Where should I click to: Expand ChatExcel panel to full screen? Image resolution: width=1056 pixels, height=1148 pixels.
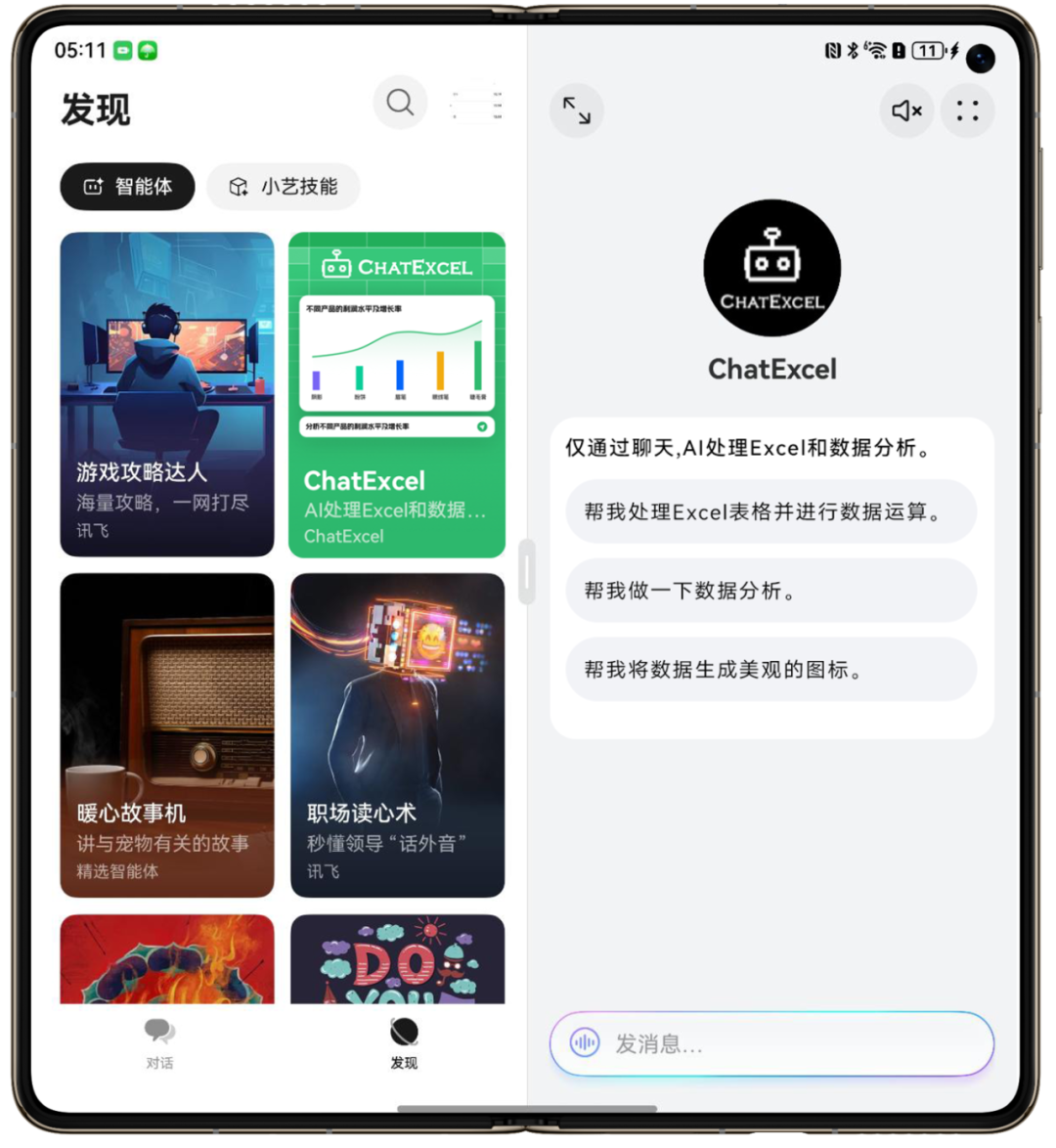pos(577,110)
